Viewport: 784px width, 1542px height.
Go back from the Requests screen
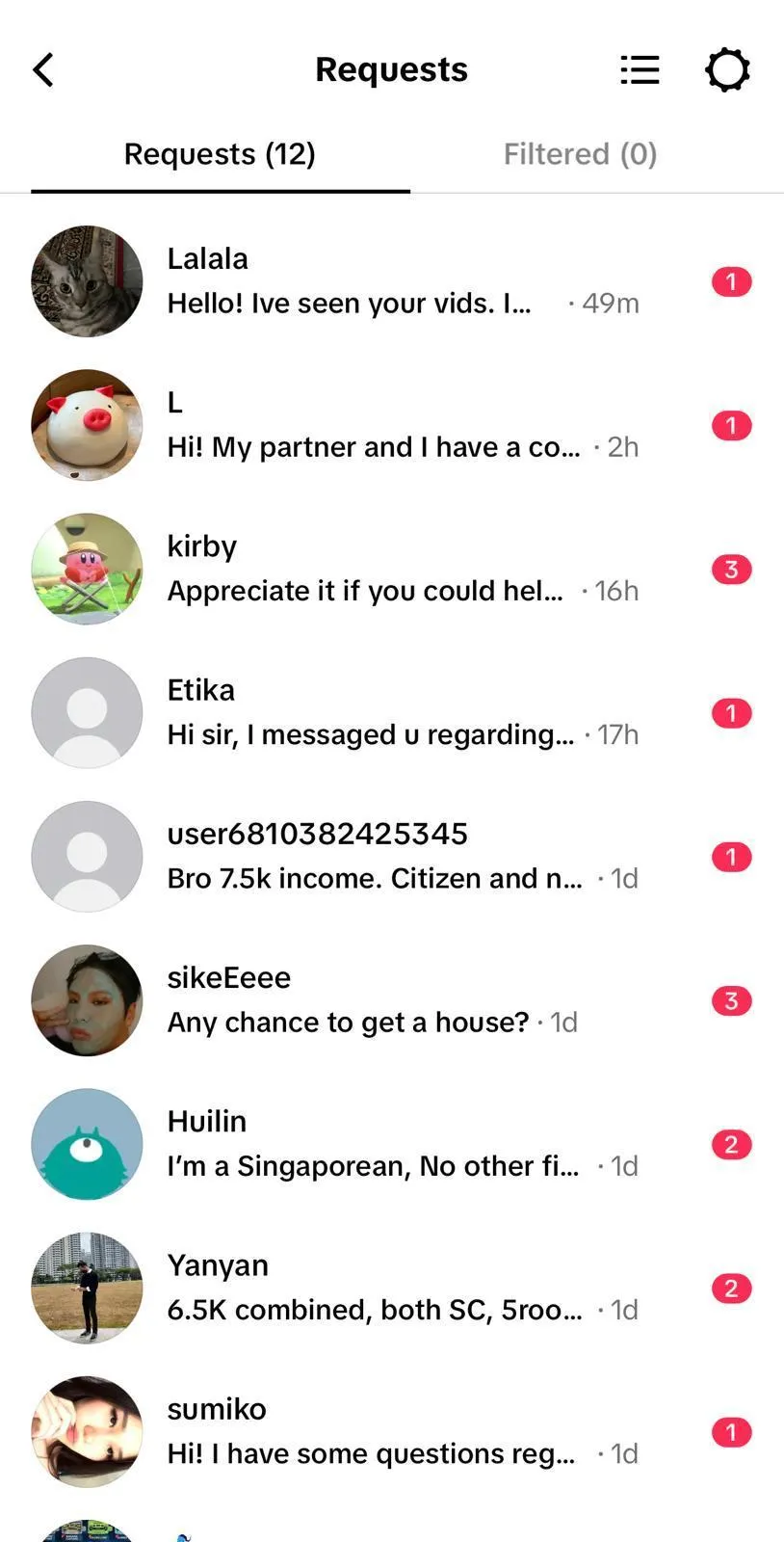point(43,70)
